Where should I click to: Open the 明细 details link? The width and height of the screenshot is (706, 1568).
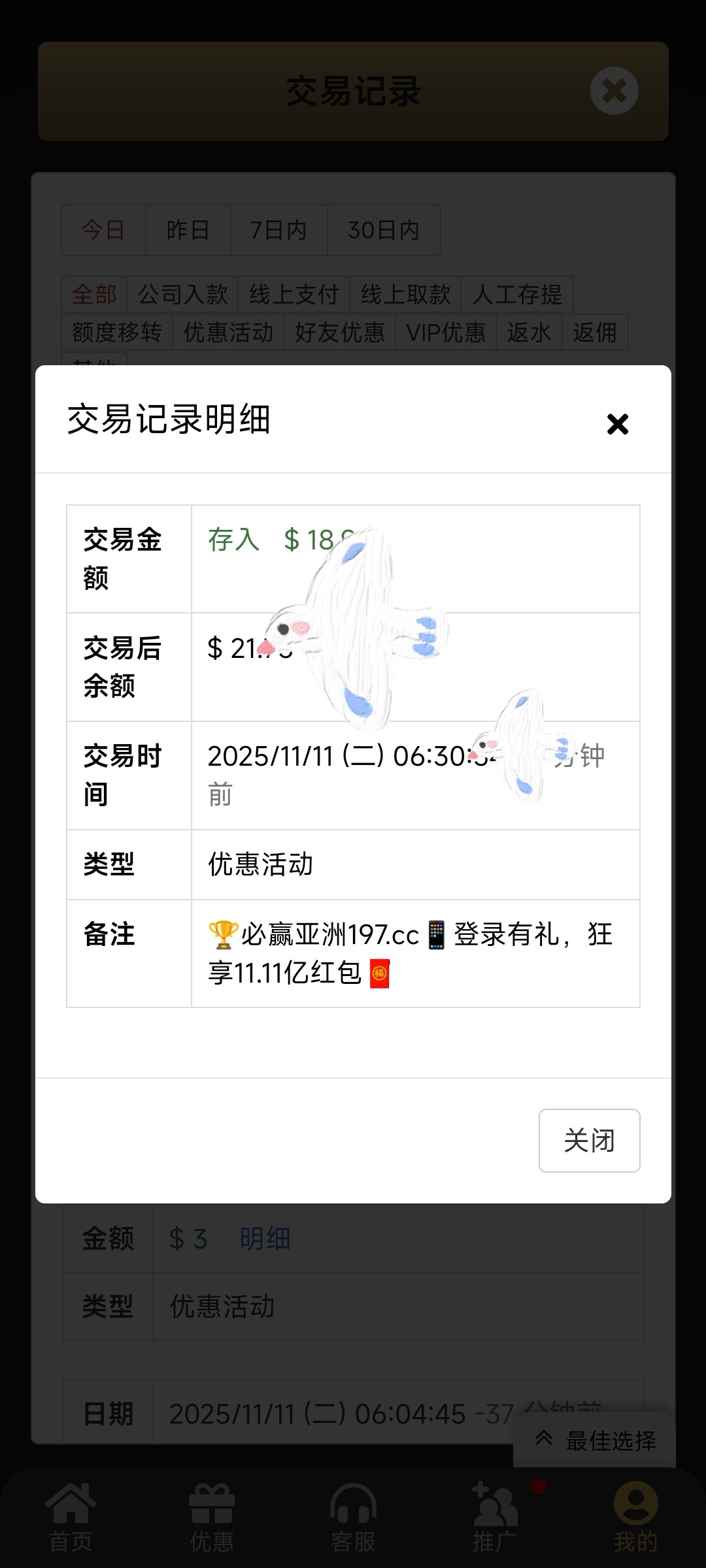pos(263,1238)
